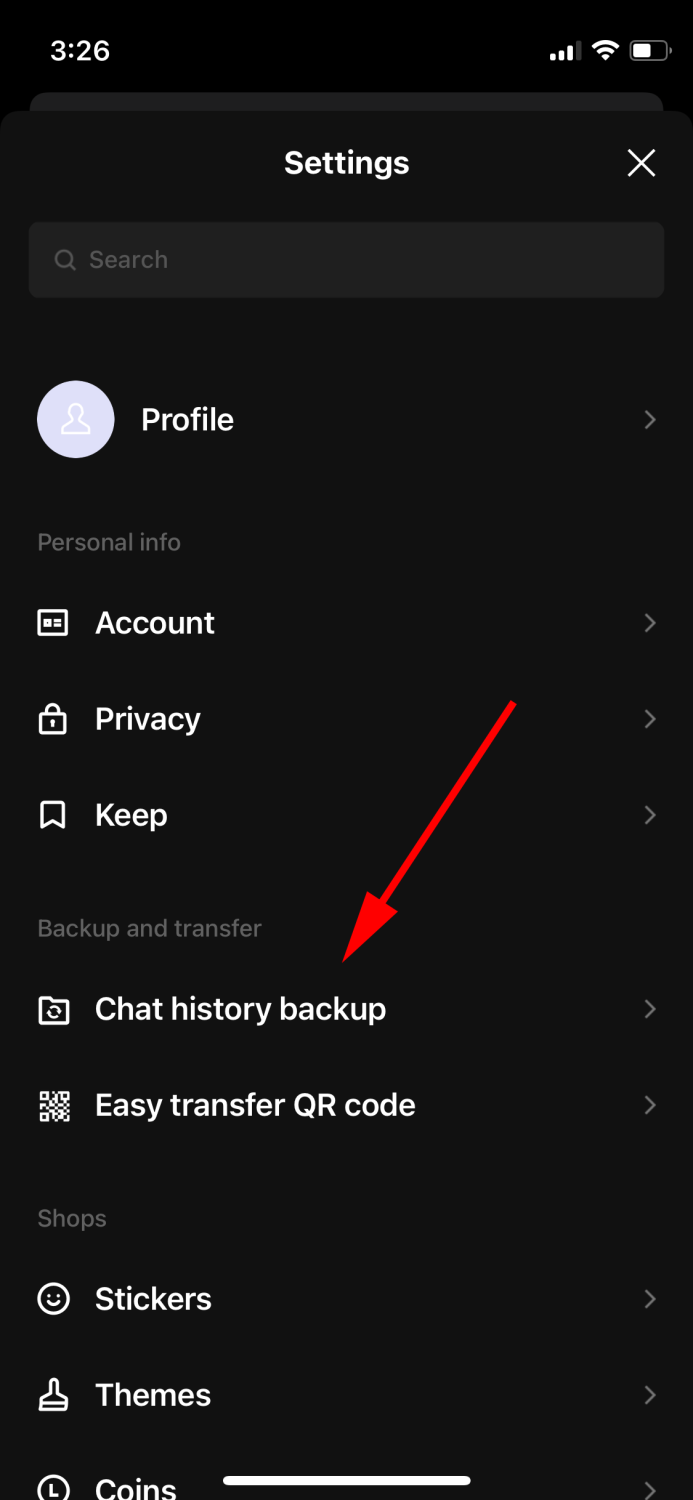Image resolution: width=693 pixels, height=1500 pixels.
Task: Open the Profile row
Action: coord(346,420)
